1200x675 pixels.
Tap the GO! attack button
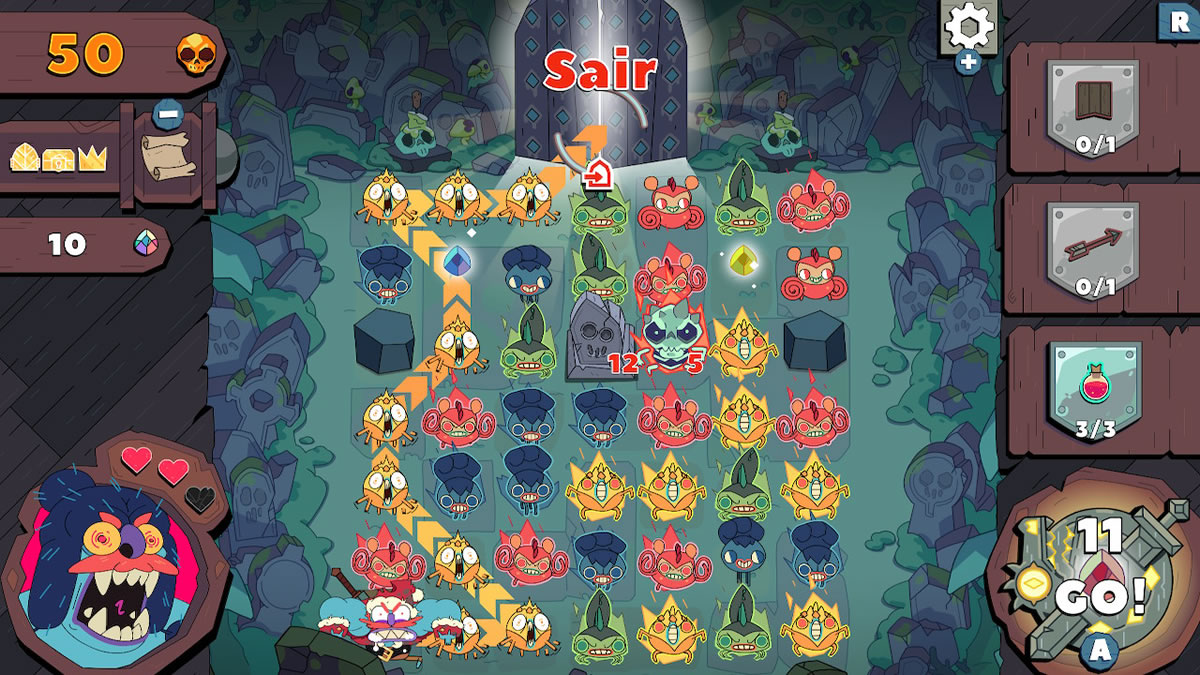coord(1100,595)
